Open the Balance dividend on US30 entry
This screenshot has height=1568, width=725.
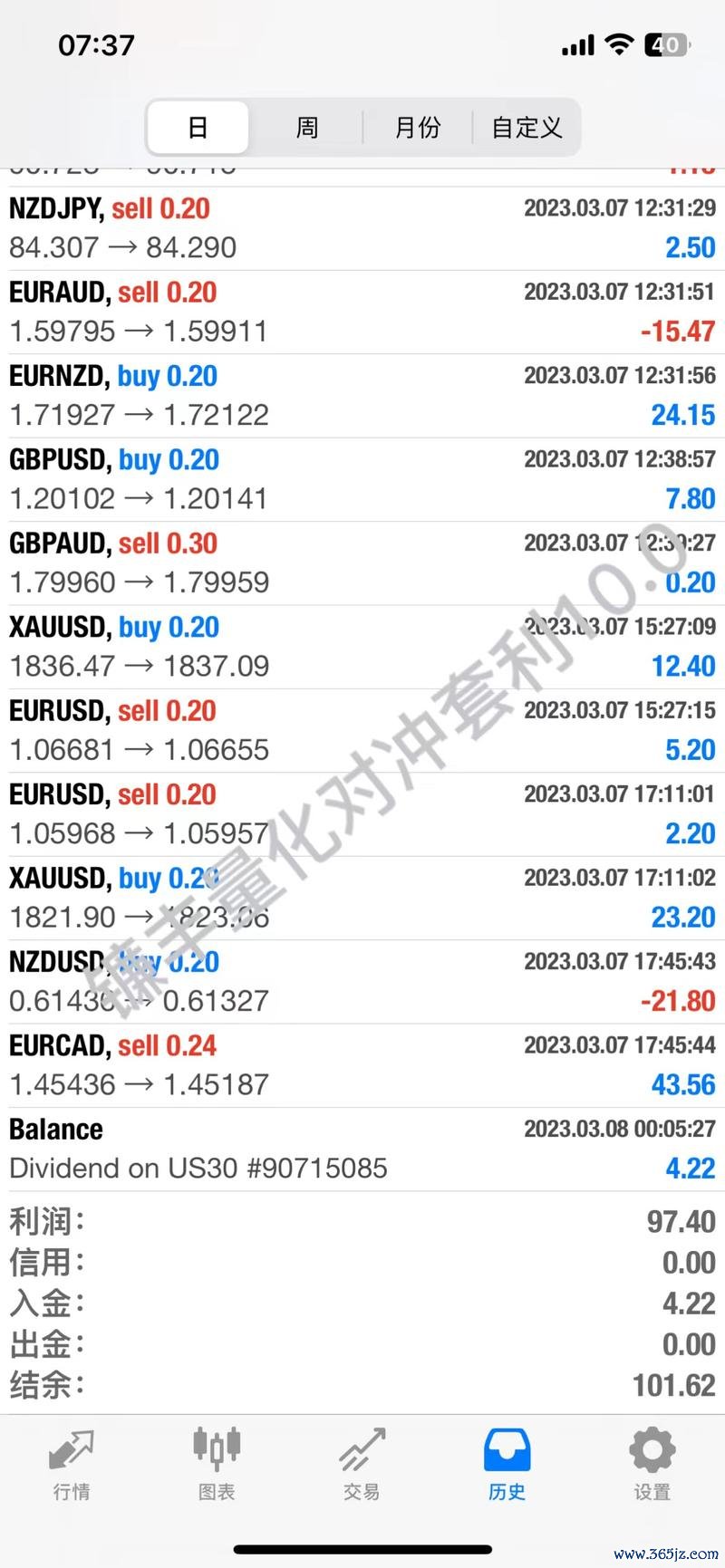362,1149
